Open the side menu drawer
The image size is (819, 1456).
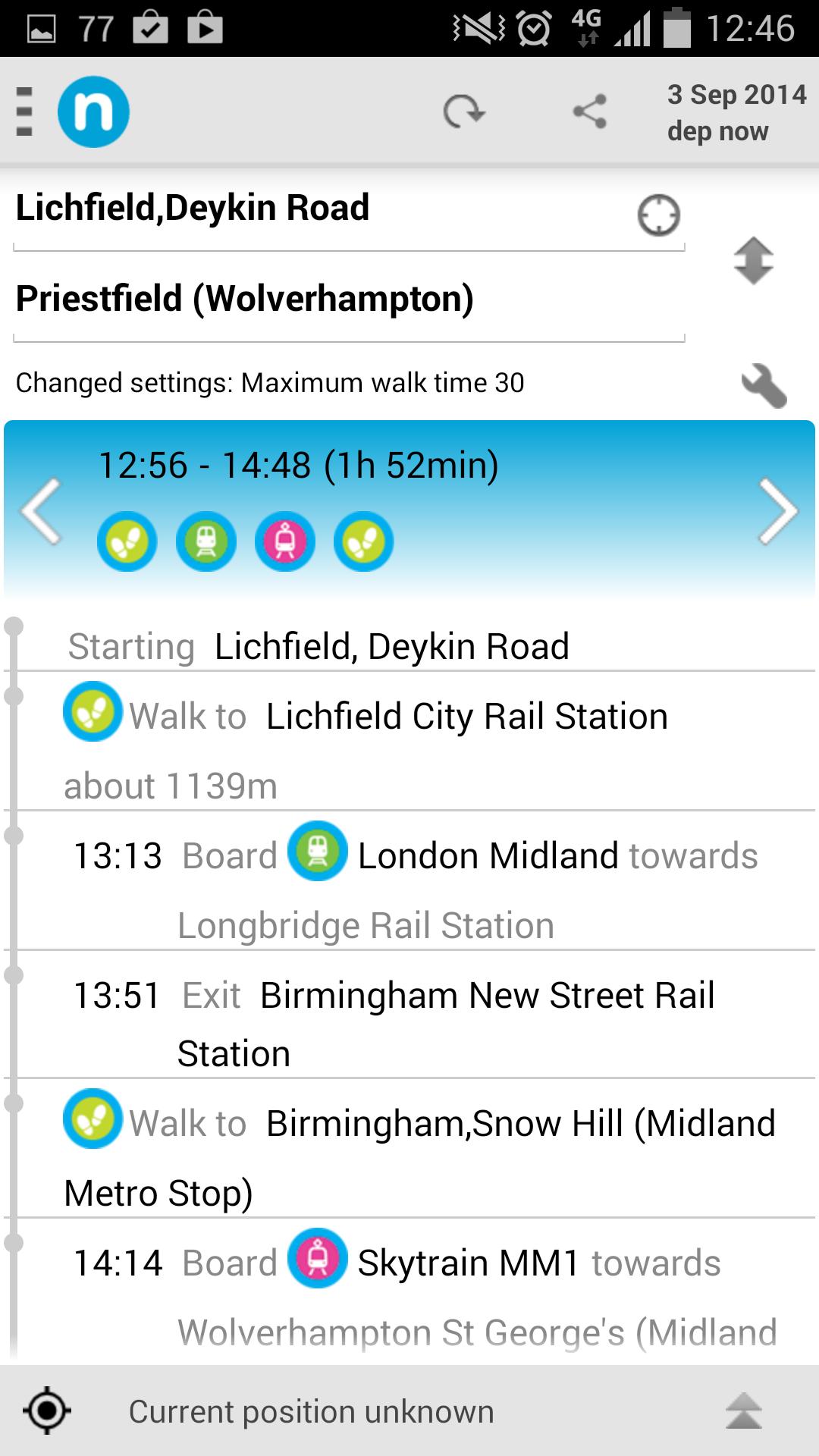24,112
